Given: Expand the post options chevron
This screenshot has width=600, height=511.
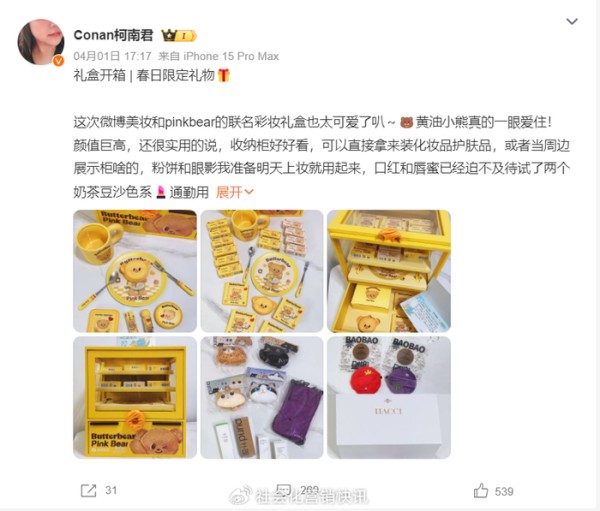Looking at the screenshot, I should pyautogui.click(x=572, y=21).
